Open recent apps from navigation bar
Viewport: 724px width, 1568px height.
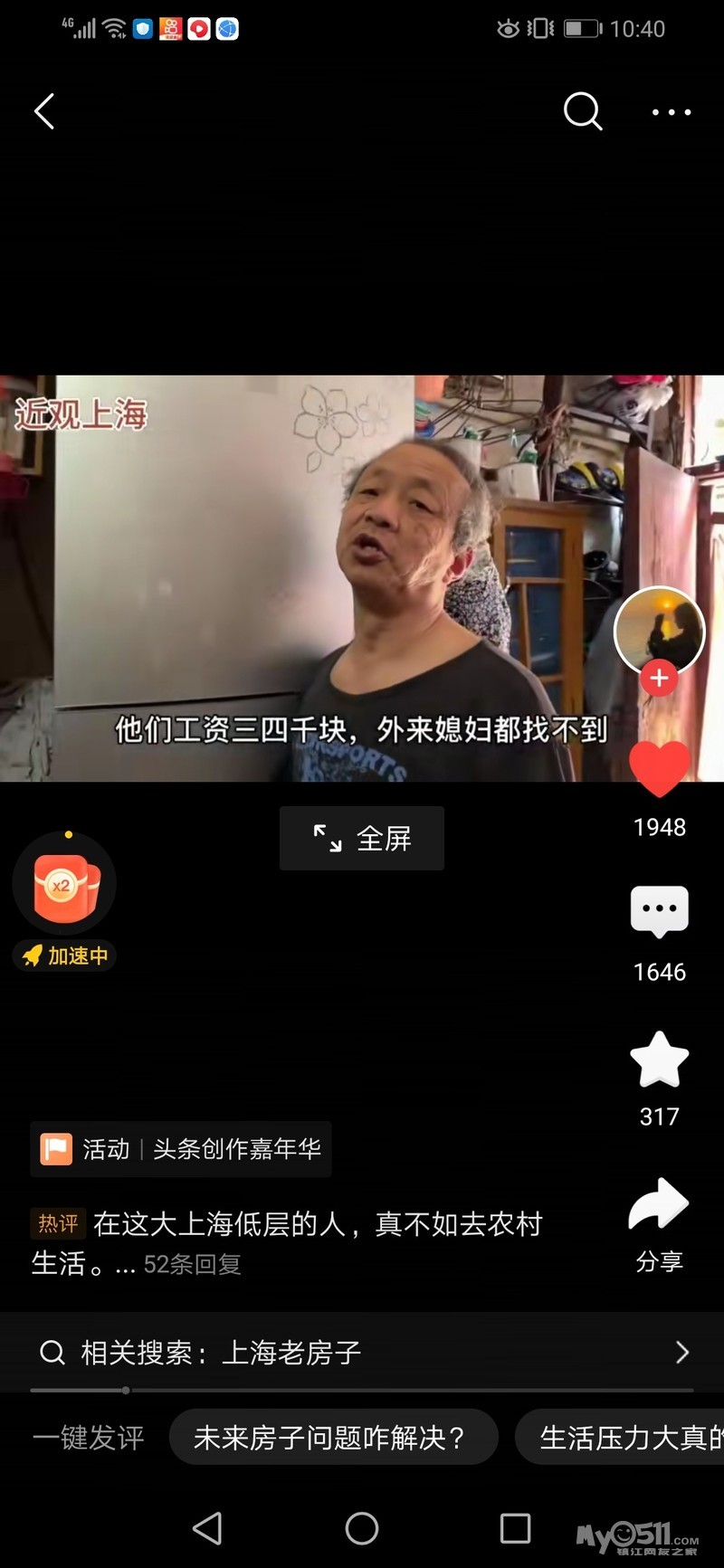point(515,1529)
